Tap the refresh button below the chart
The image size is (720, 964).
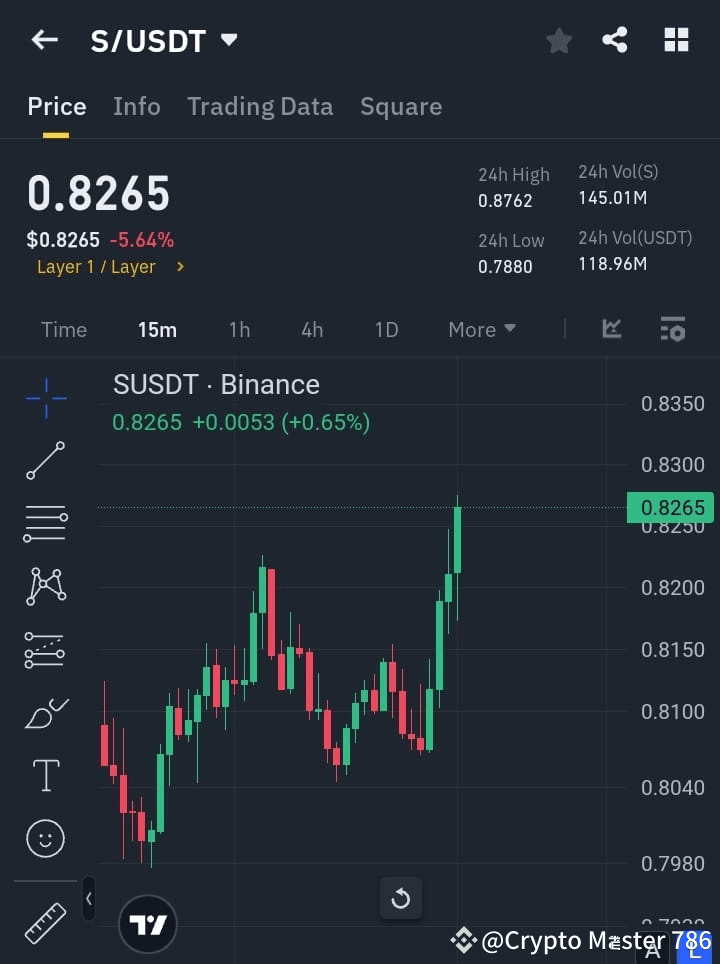click(400, 898)
